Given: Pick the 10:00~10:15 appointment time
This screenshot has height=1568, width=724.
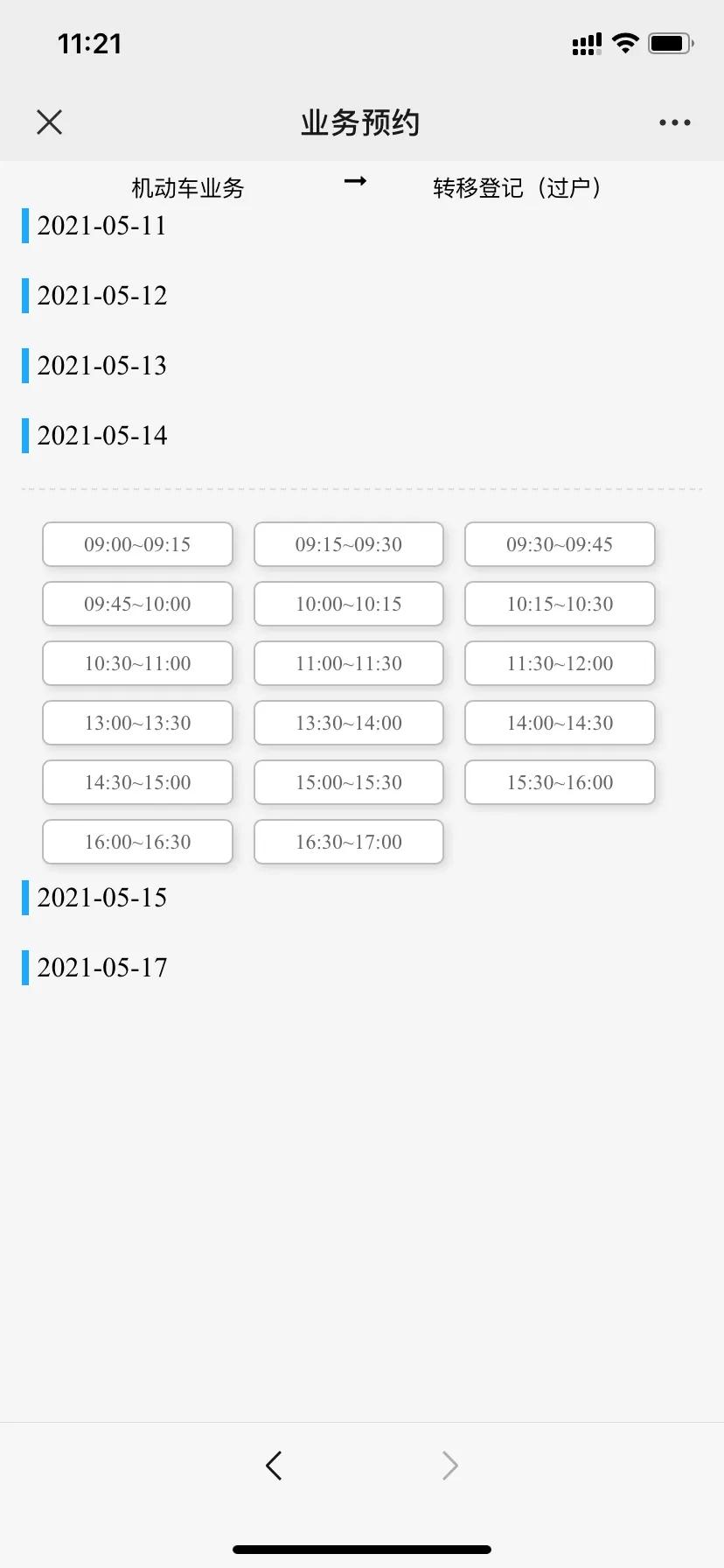Looking at the screenshot, I should pos(349,604).
